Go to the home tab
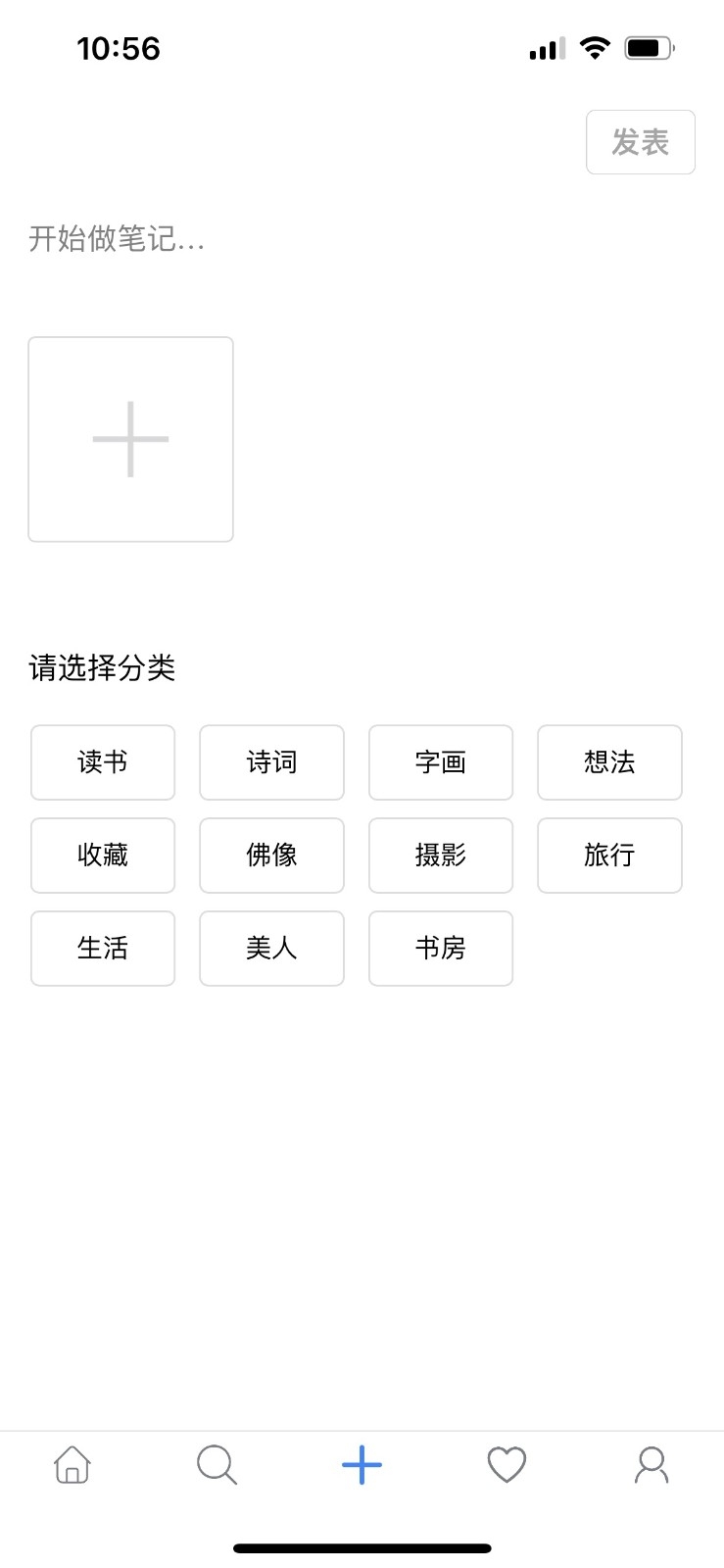Screen dimensions: 724x1568 [72, 1465]
